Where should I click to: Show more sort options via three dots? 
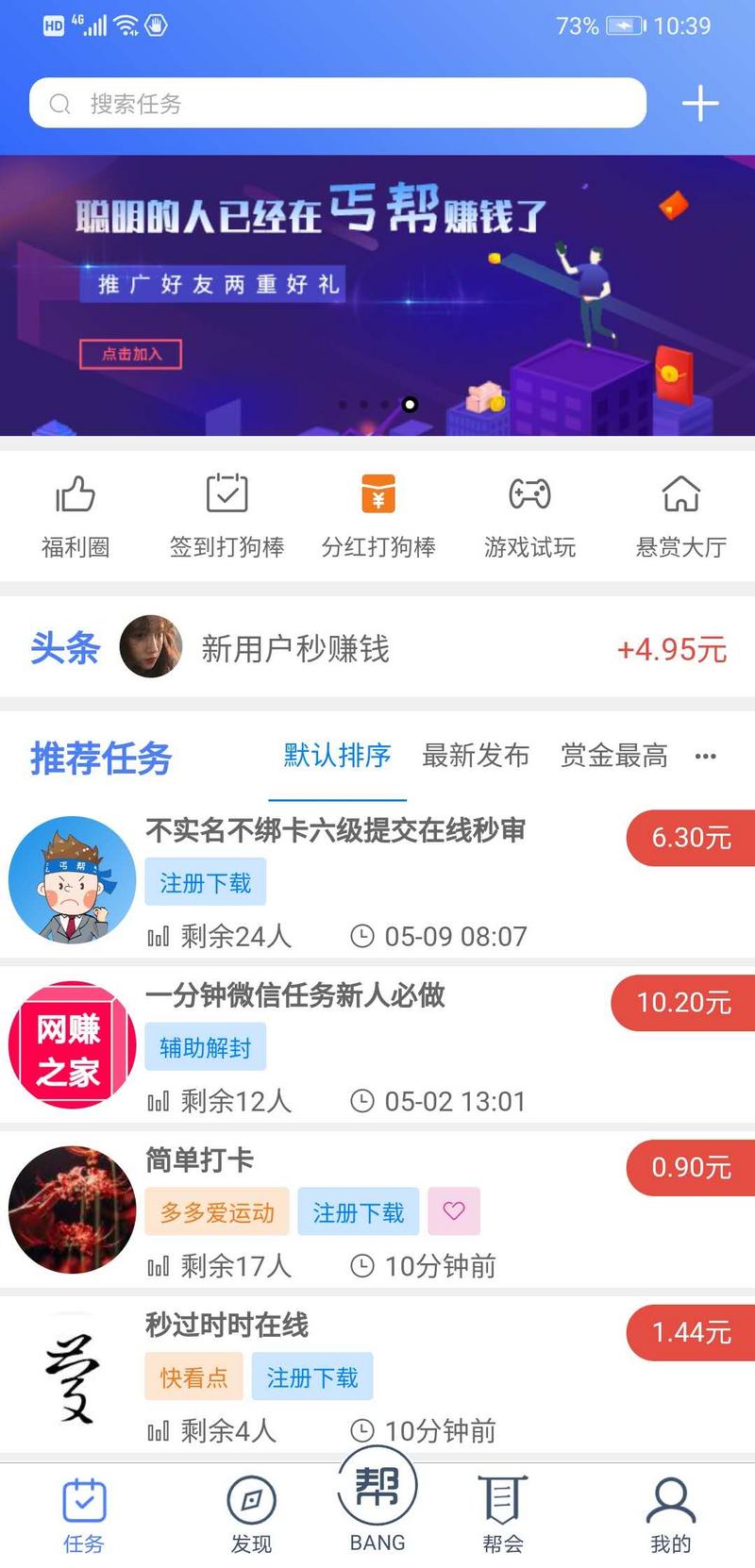click(x=705, y=756)
